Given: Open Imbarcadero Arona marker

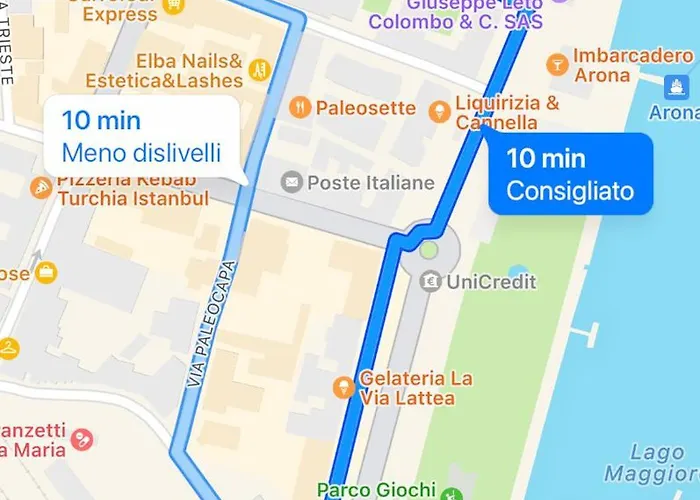Looking at the screenshot, I should (556, 64).
